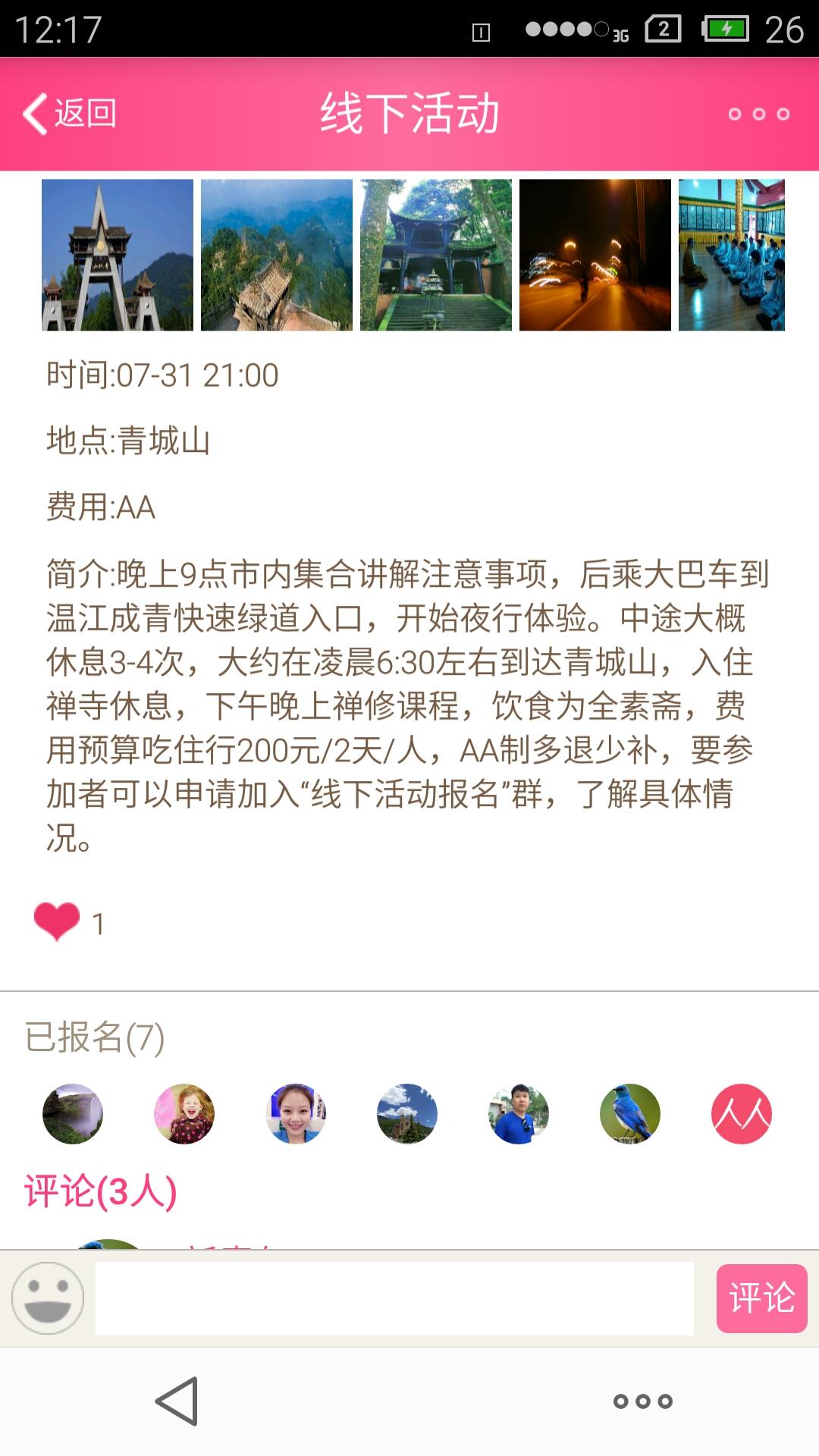Screen dimensions: 819x1456
Task: Like this activity with the heart icon
Action: pos(57,921)
